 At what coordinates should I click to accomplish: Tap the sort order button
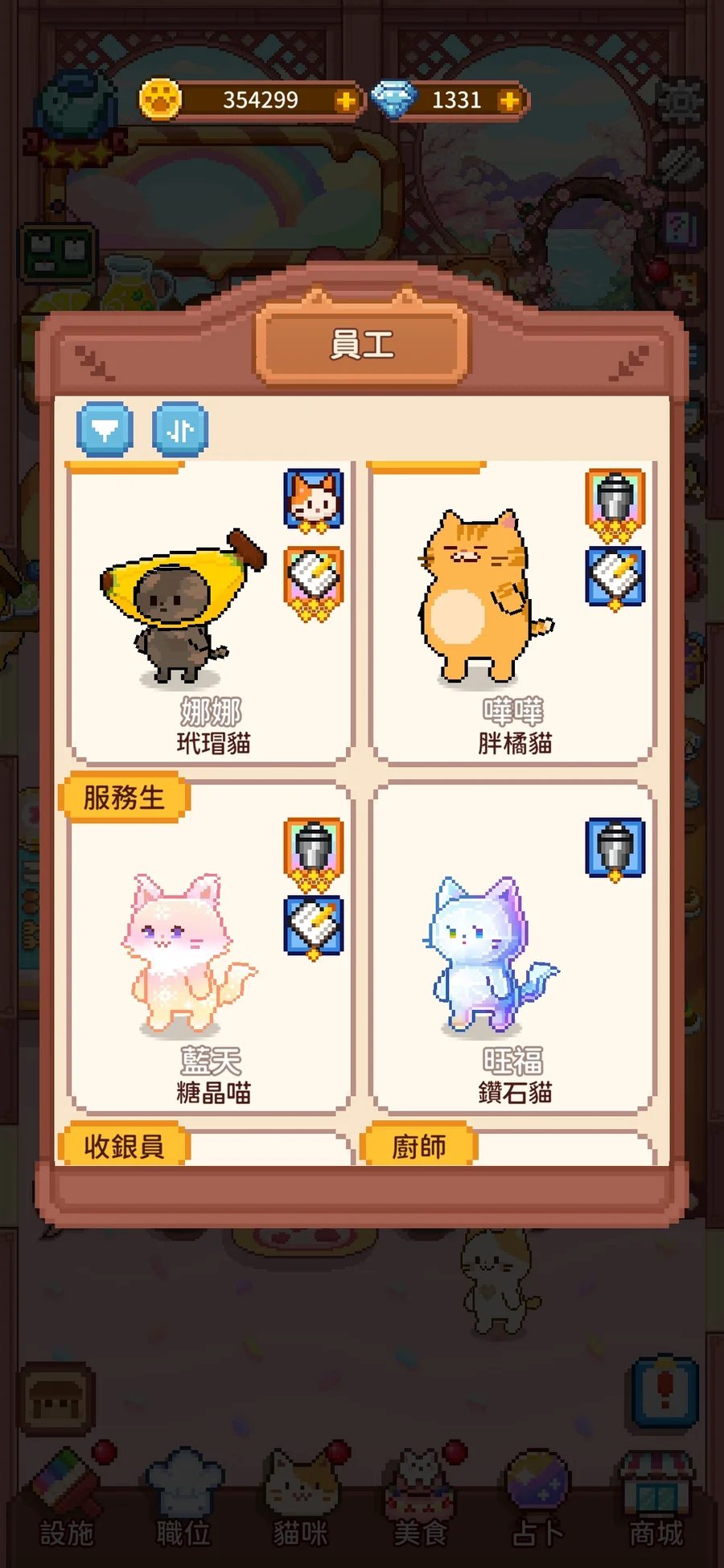[x=180, y=429]
